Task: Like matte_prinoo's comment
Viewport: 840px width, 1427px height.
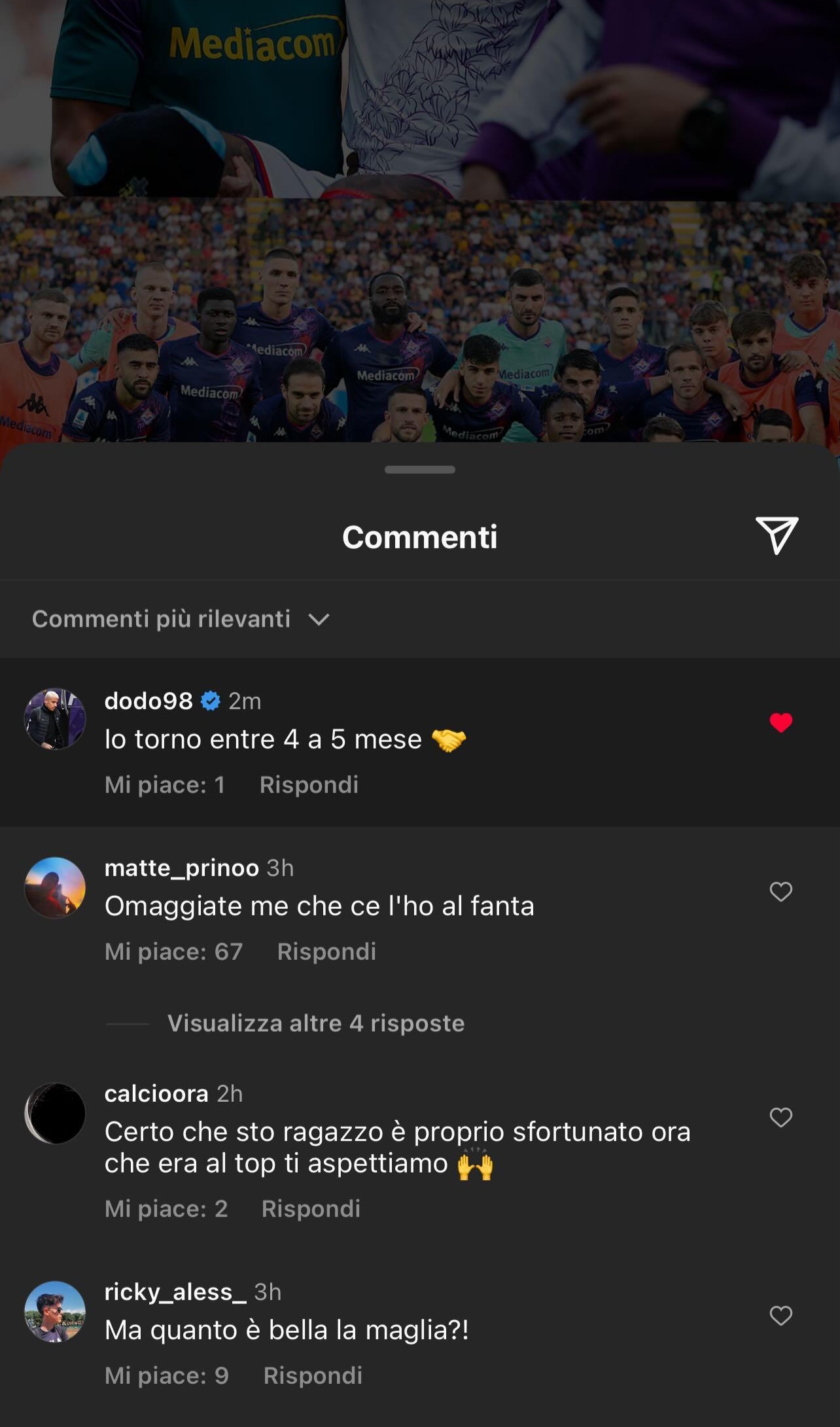Action: pyautogui.click(x=780, y=891)
